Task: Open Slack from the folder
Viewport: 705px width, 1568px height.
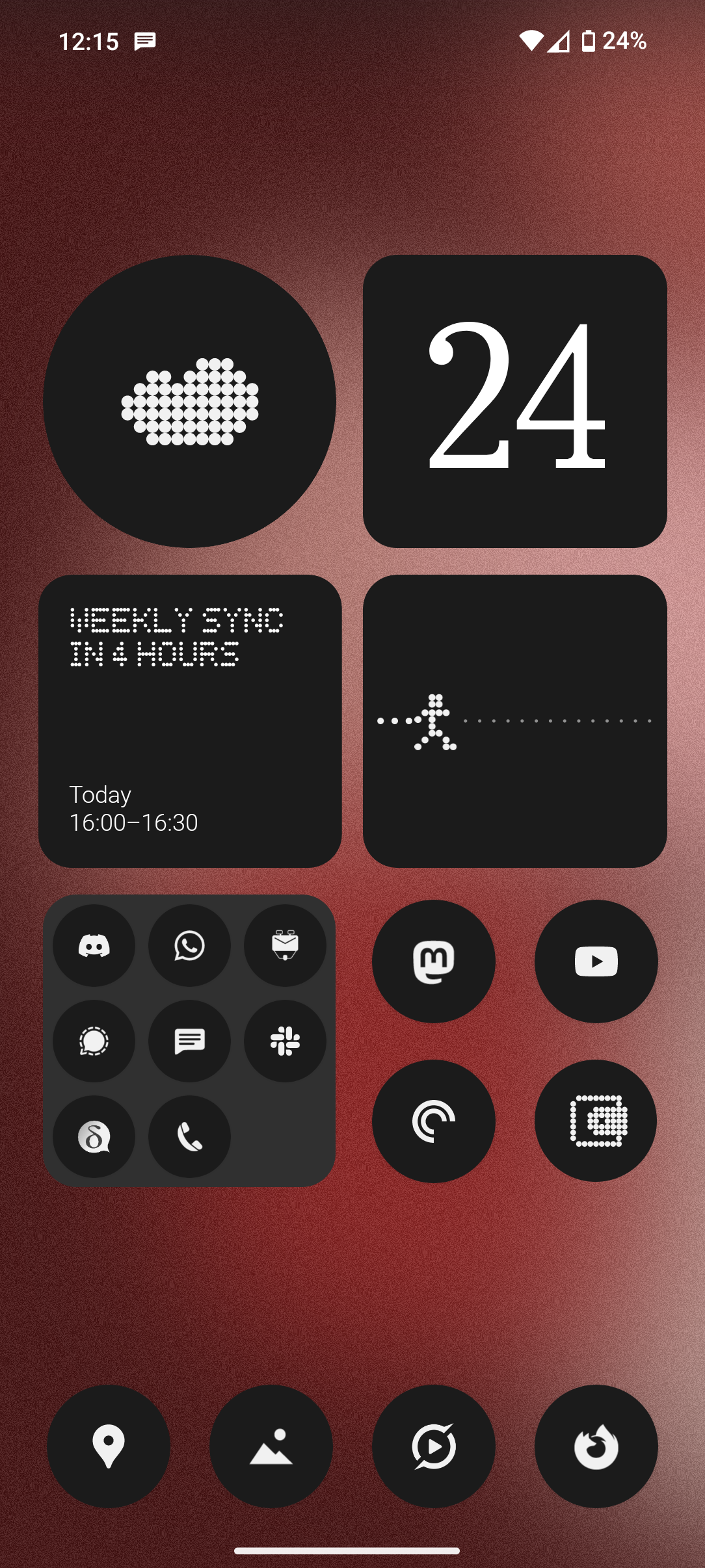Action: 286,1042
